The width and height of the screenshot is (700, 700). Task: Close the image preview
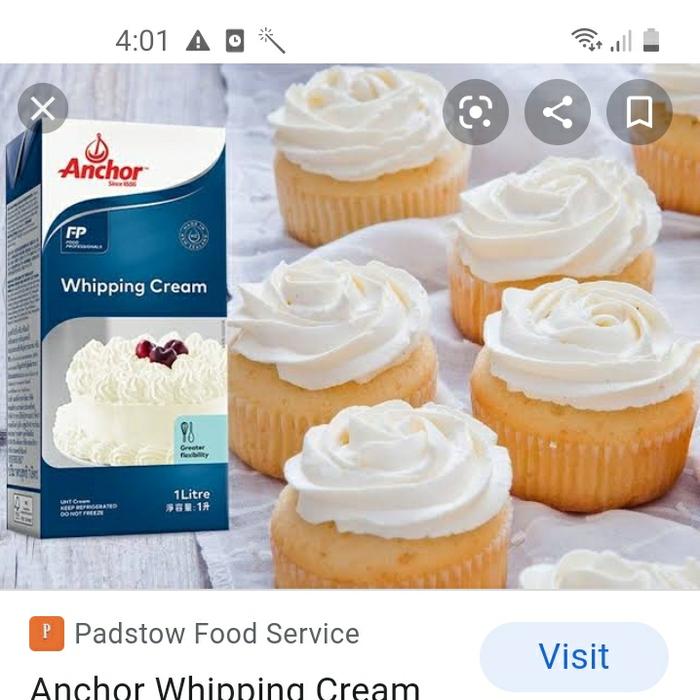coord(42,109)
